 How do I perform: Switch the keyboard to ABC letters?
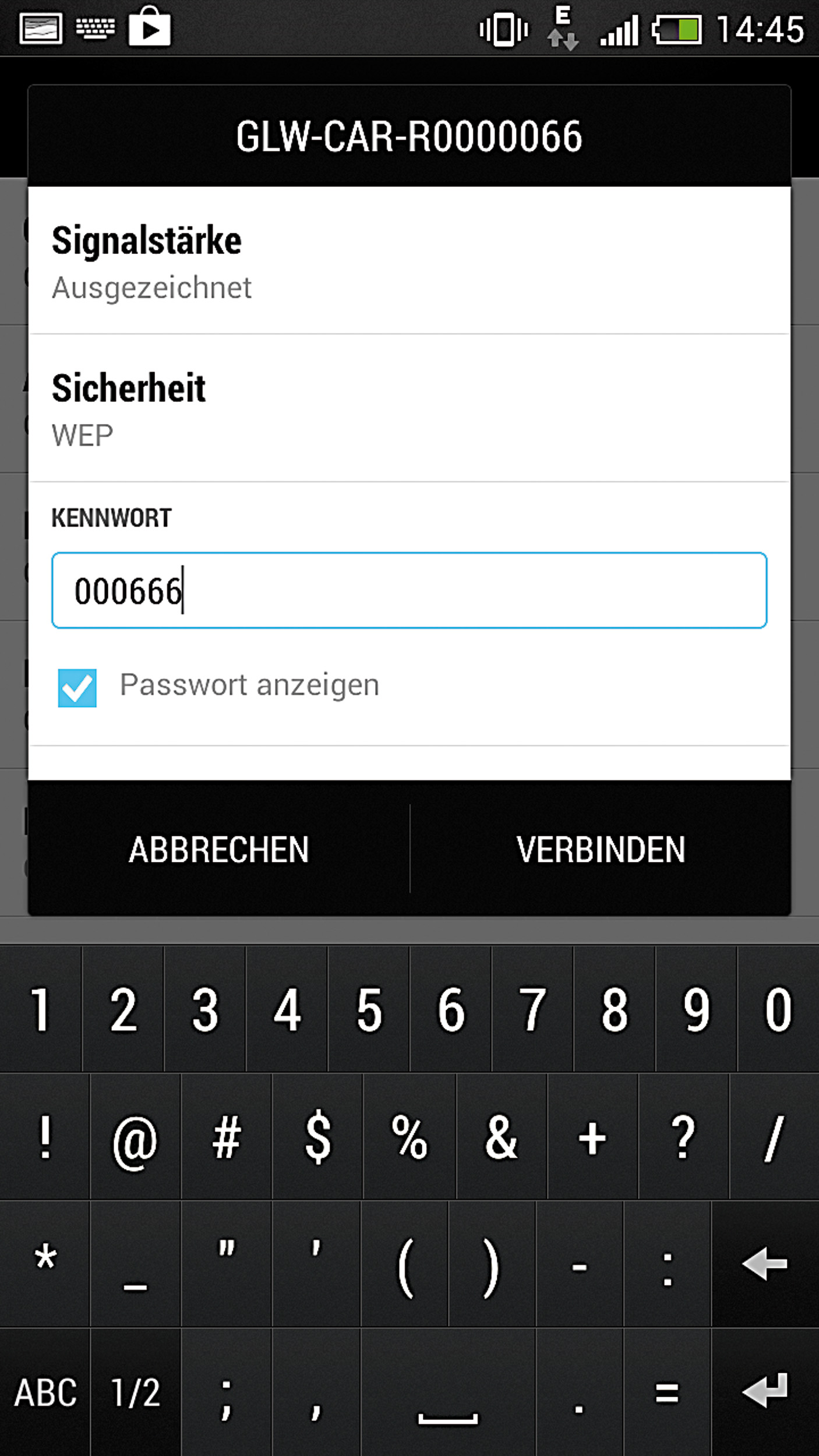(45, 1393)
